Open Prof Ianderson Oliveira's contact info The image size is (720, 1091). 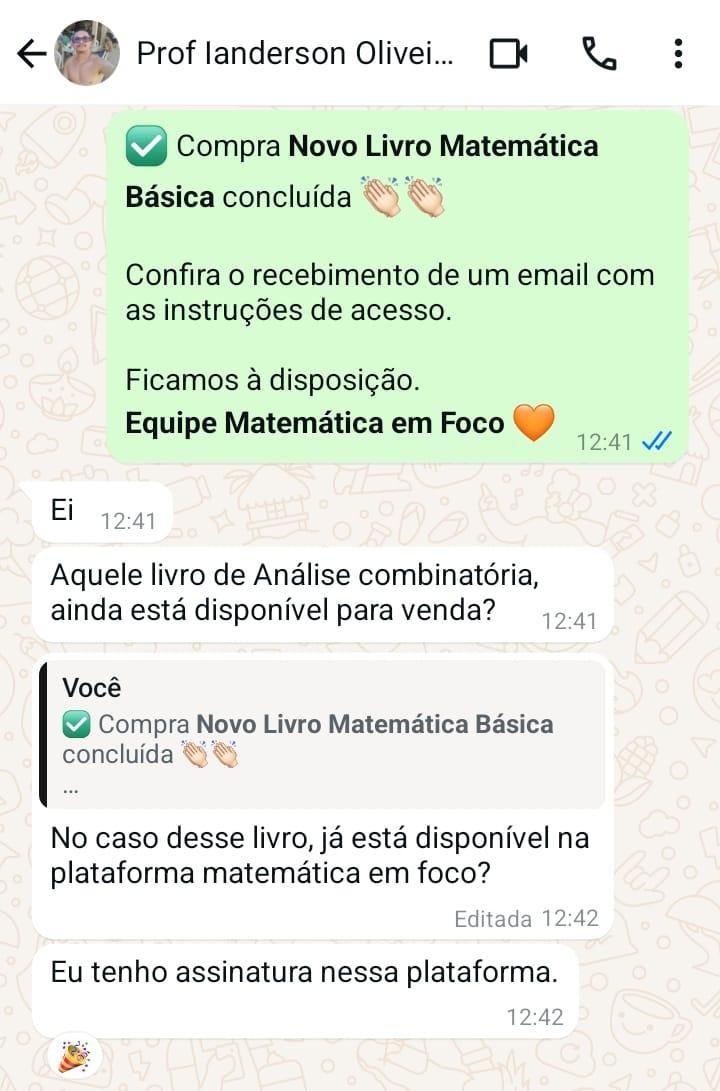click(x=294, y=54)
